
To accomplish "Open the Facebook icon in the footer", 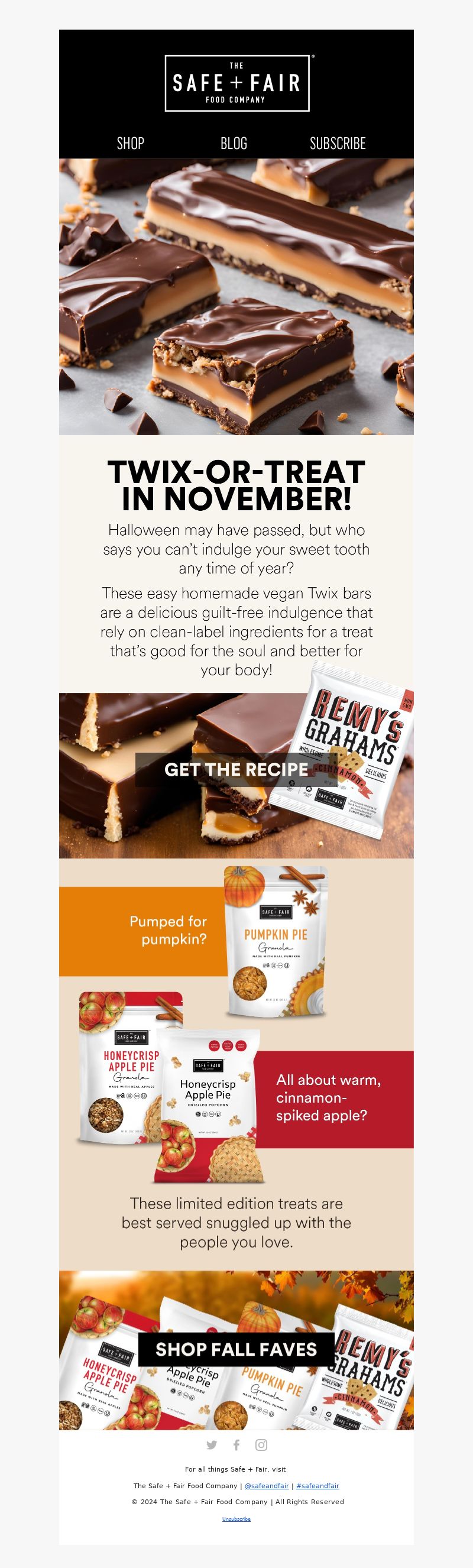I will coord(236,1445).
